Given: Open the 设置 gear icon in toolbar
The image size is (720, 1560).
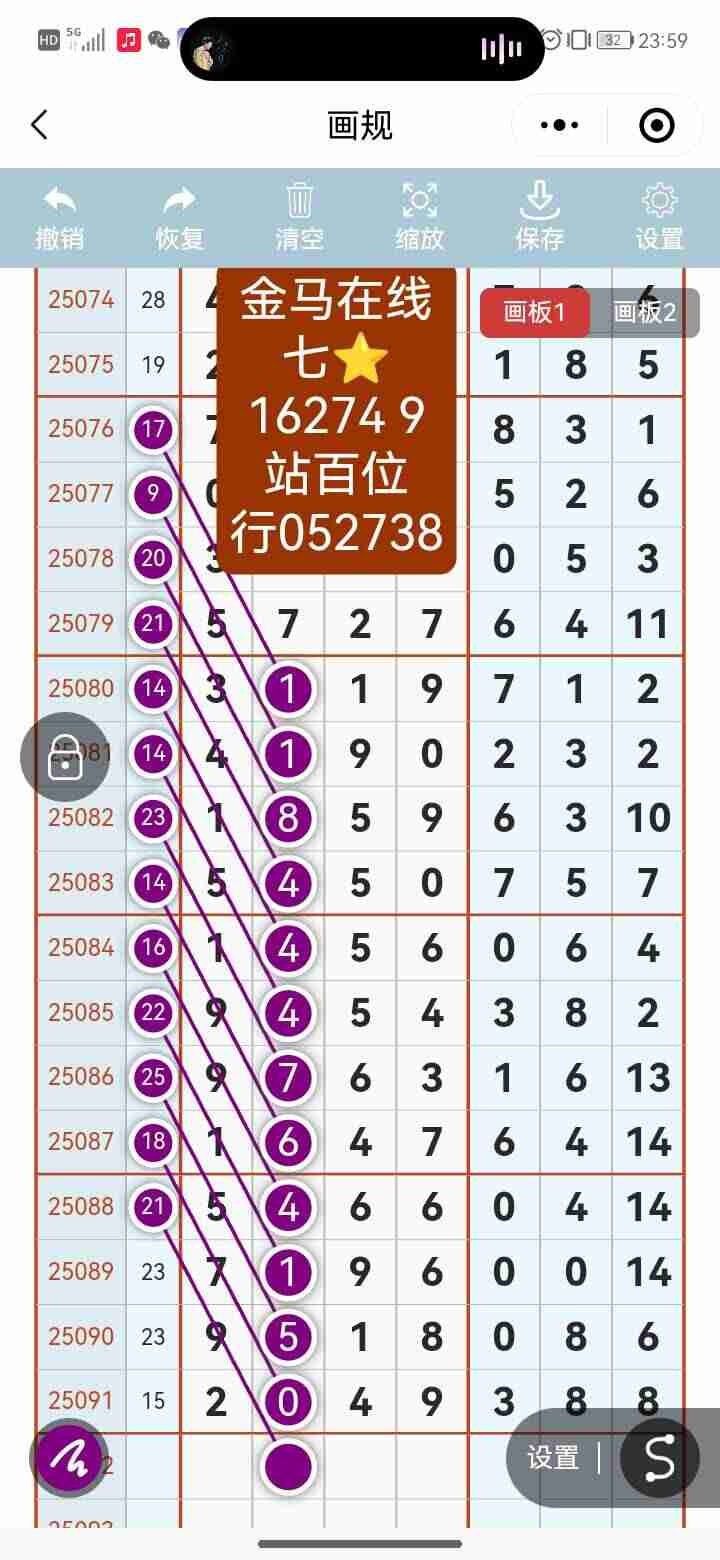Looking at the screenshot, I should point(659,200).
